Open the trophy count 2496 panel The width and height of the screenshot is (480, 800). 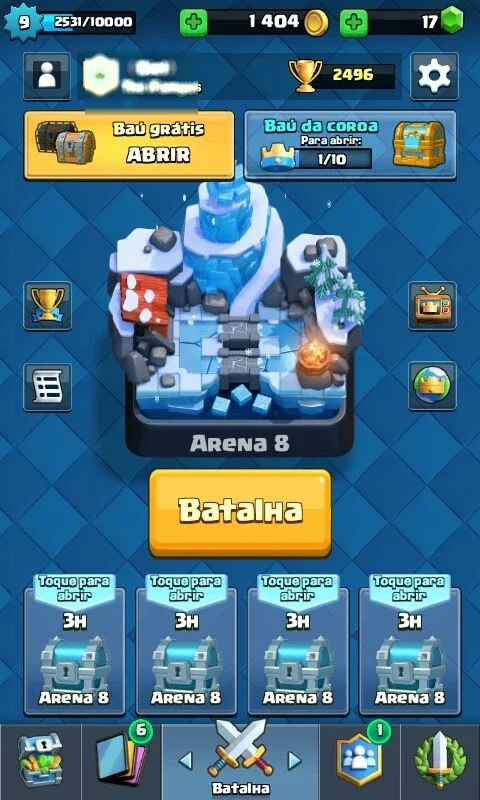coord(342,76)
